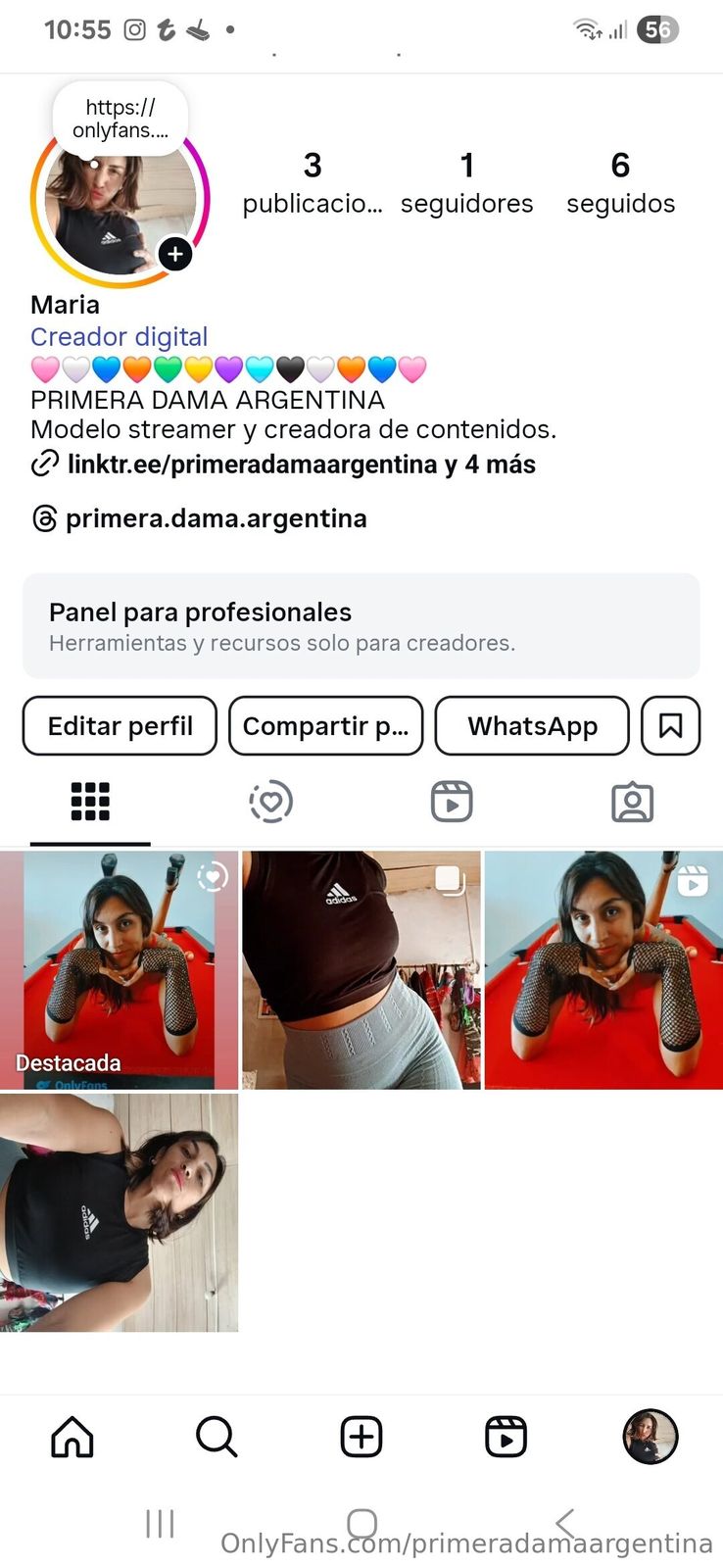The width and height of the screenshot is (723, 1568).
Task: Switch to the tagged photos tab
Action: pyautogui.click(x=632, y=803)
